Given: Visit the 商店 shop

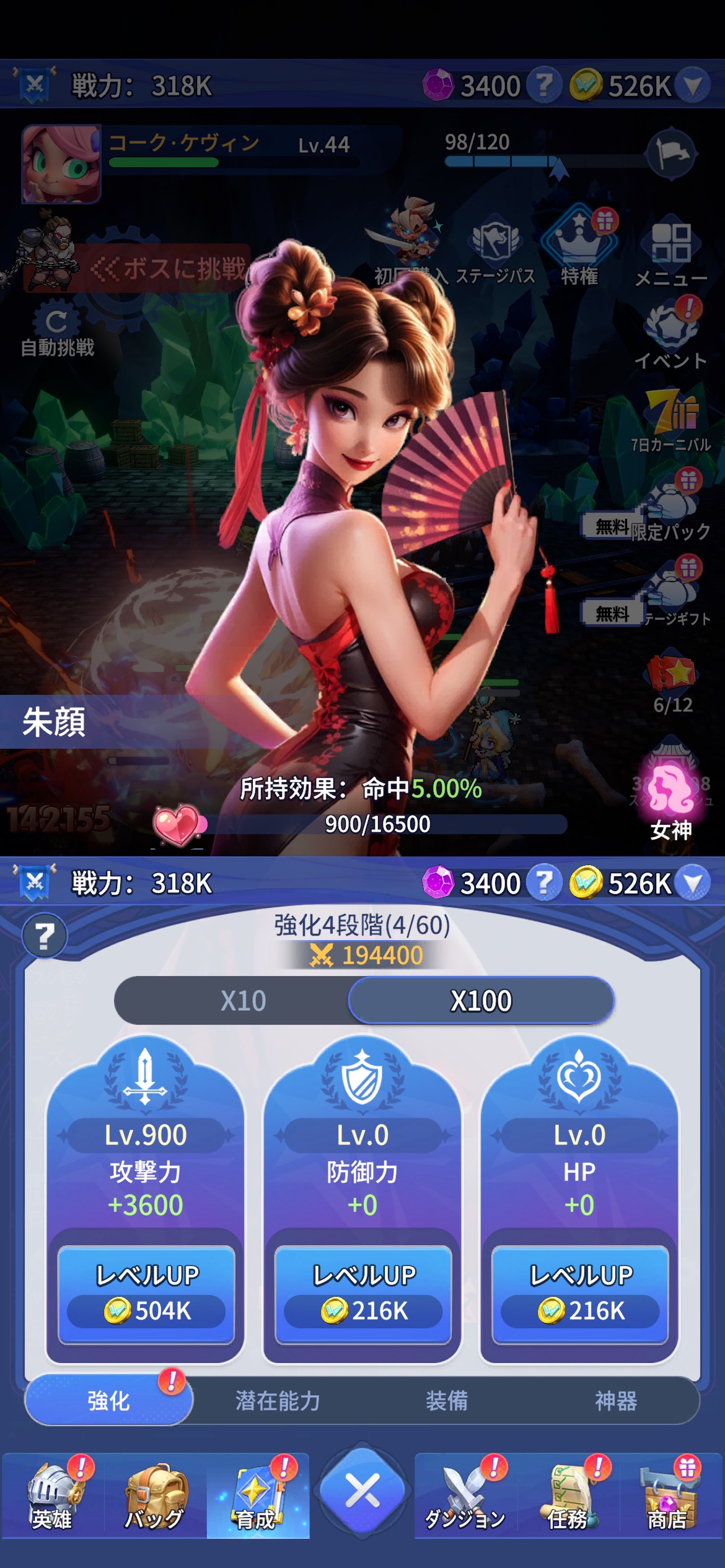Looking at the screenshot, I should coord(668,1497).
